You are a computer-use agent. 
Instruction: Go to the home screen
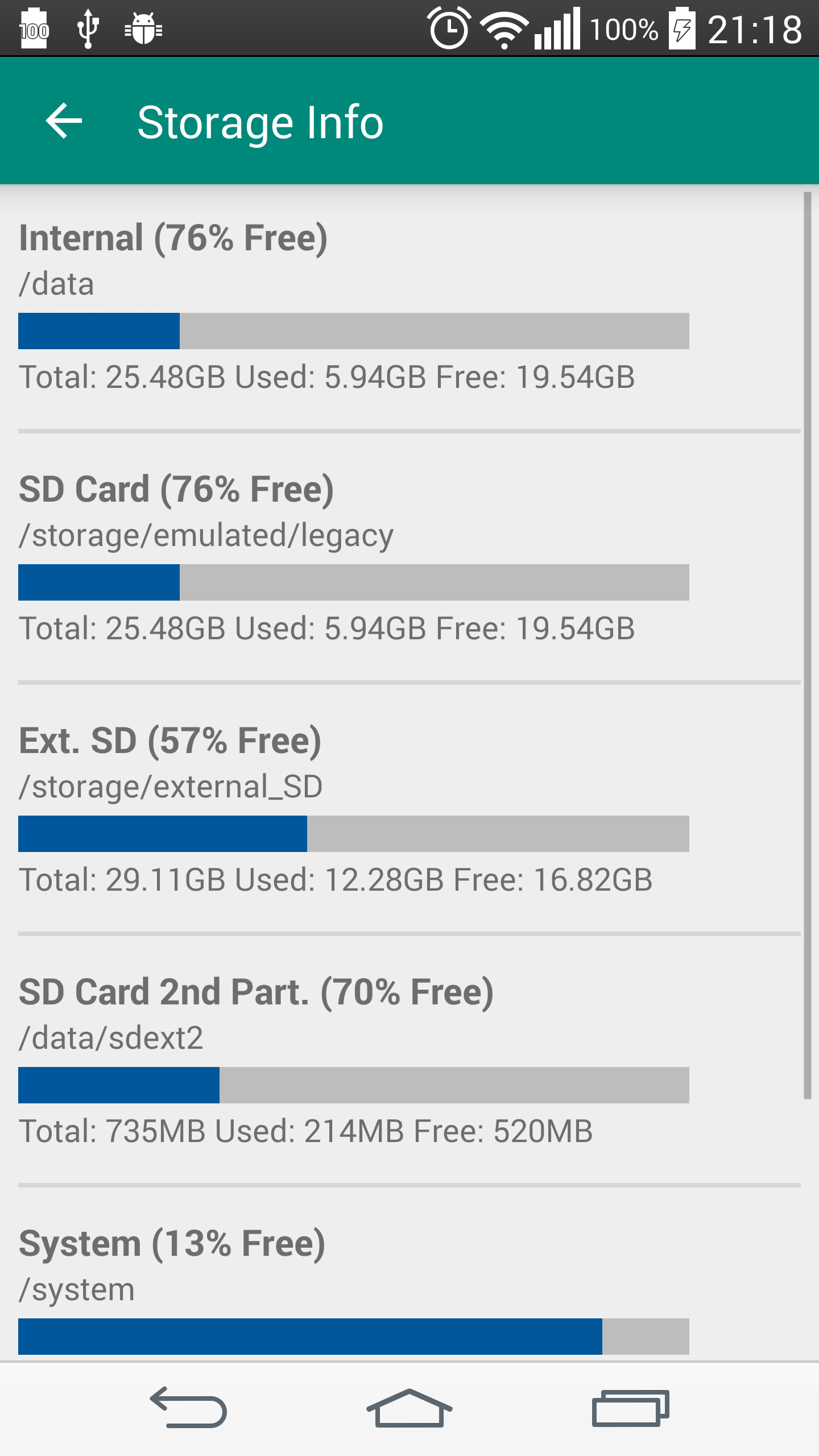tap(409, 1408)
